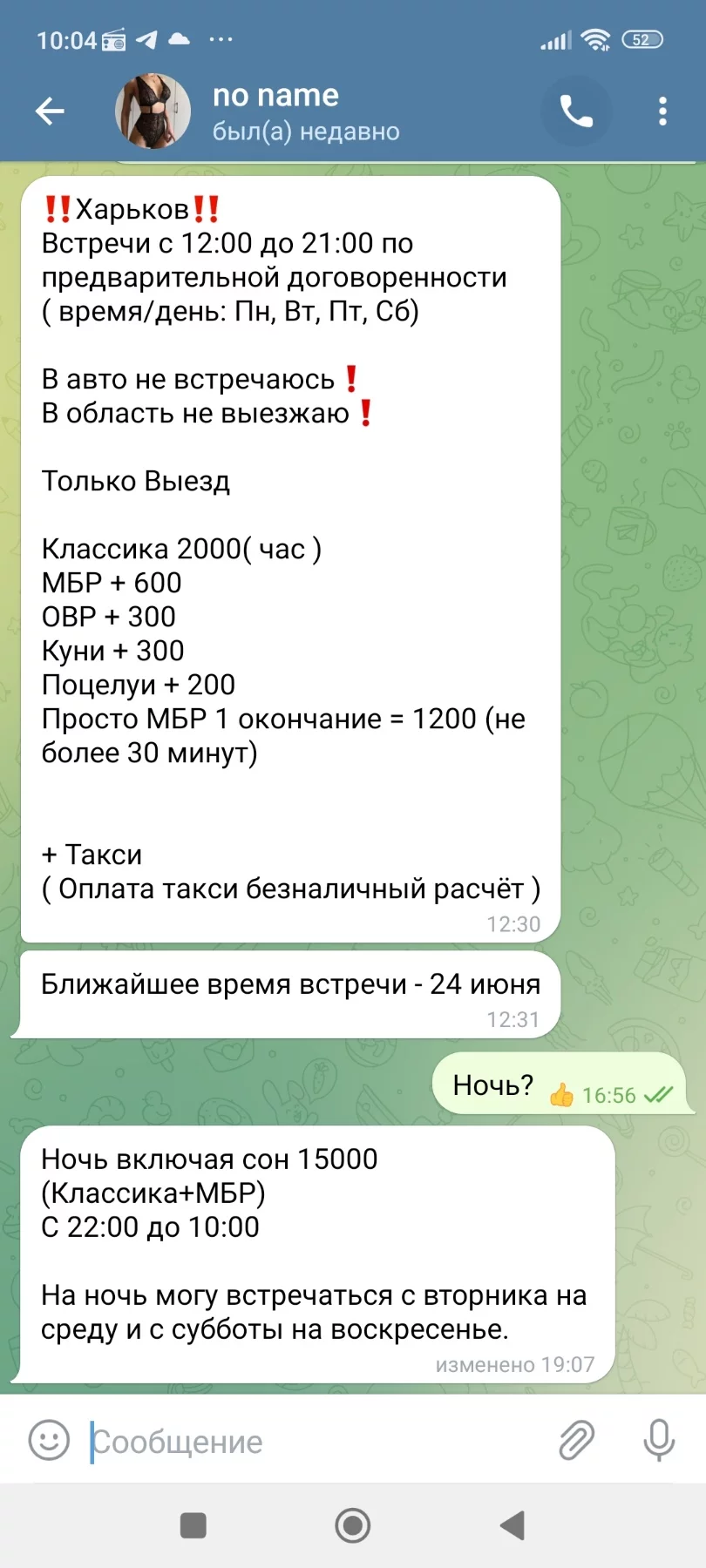Open the recent apps view
The image size is (706, 1568).
point(193,1525)
